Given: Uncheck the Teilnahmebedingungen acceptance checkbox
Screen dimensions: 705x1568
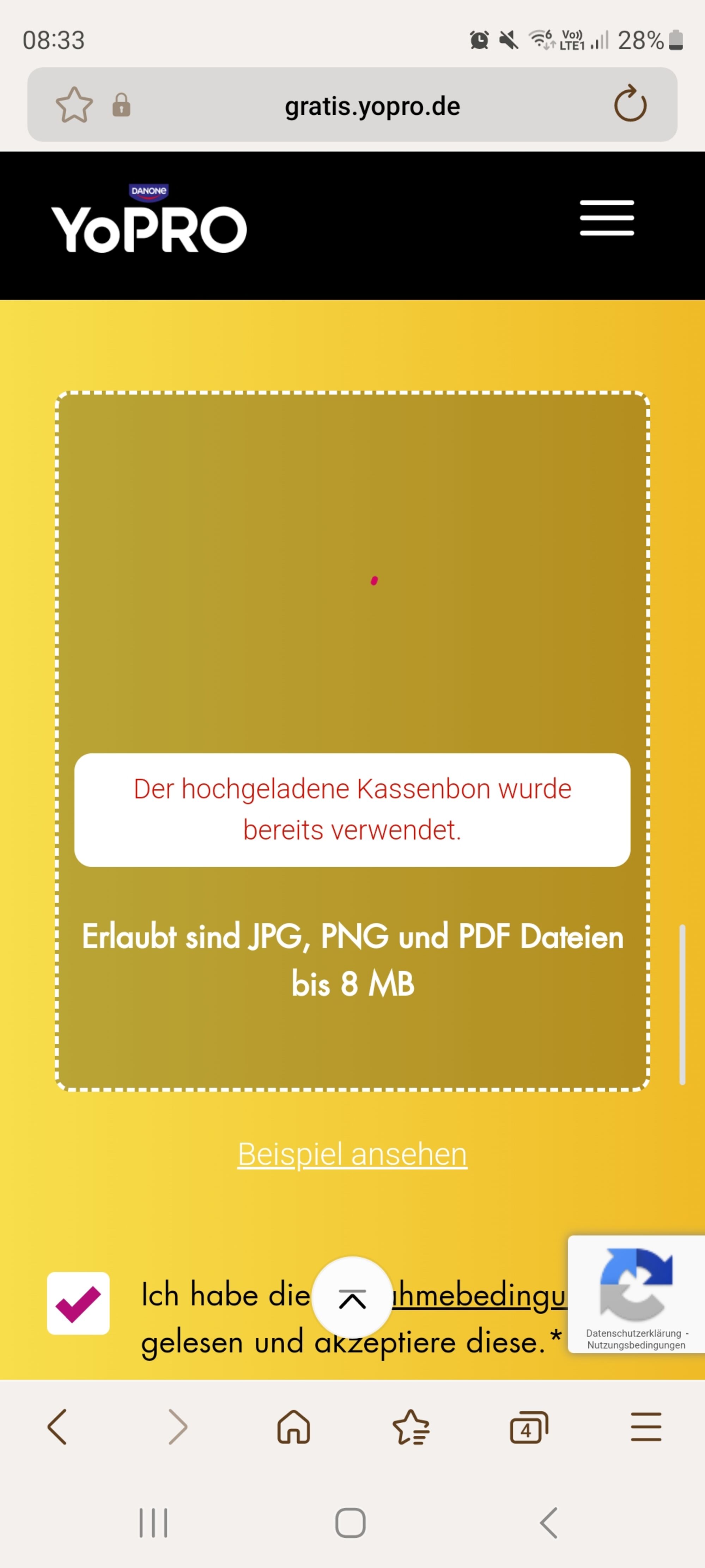Looking at the screenshot, I should pos(78,1303).
